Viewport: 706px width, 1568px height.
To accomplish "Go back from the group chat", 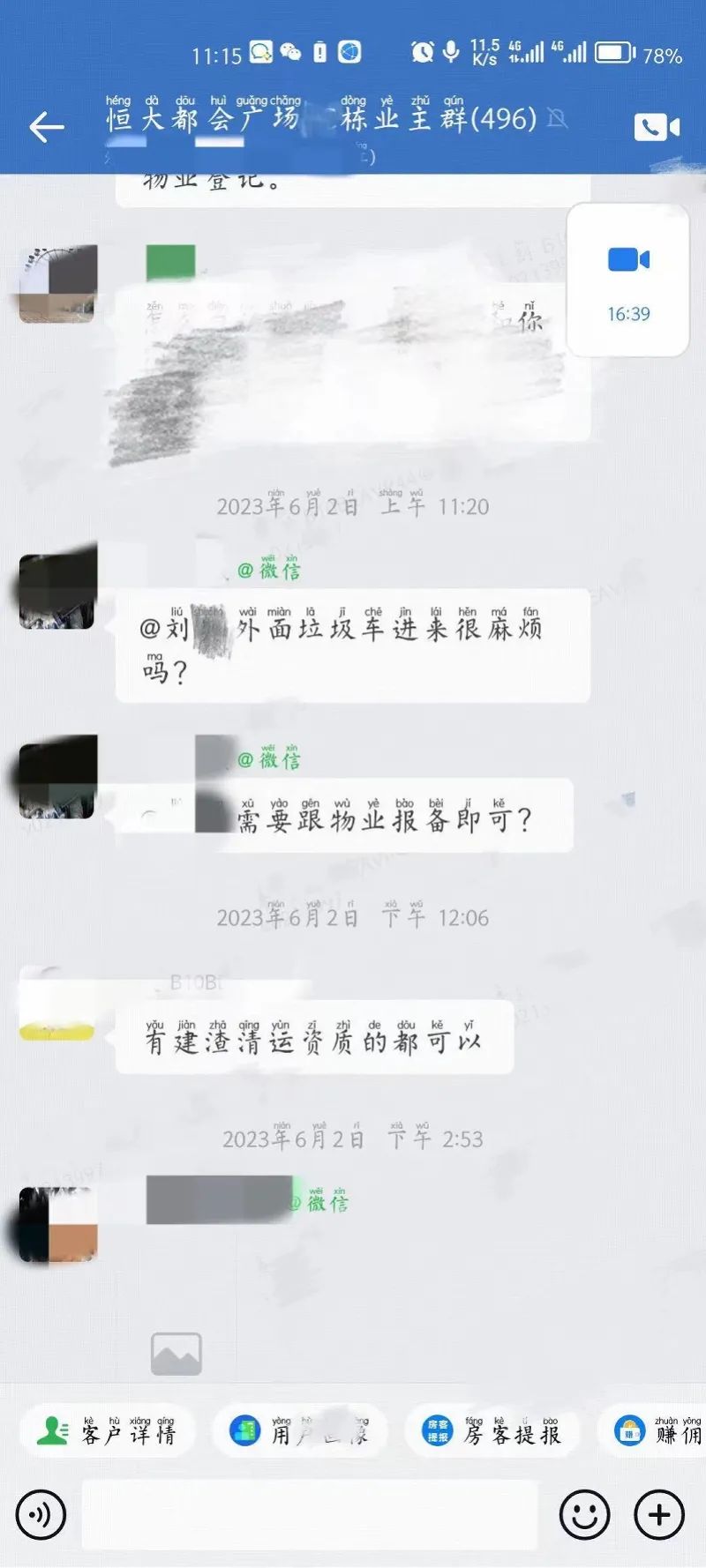I will click(x=47, y=127).
